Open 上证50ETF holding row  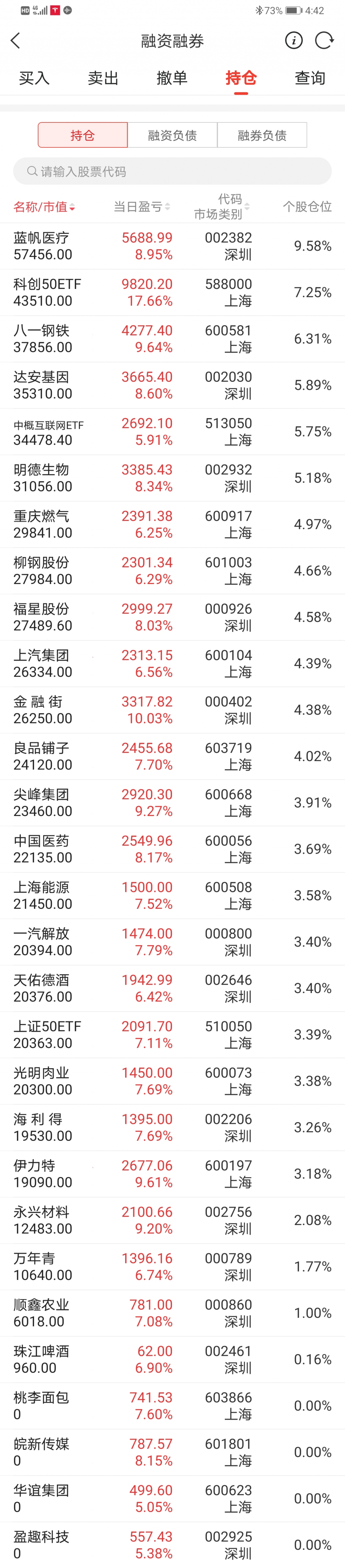(172, 1035)
